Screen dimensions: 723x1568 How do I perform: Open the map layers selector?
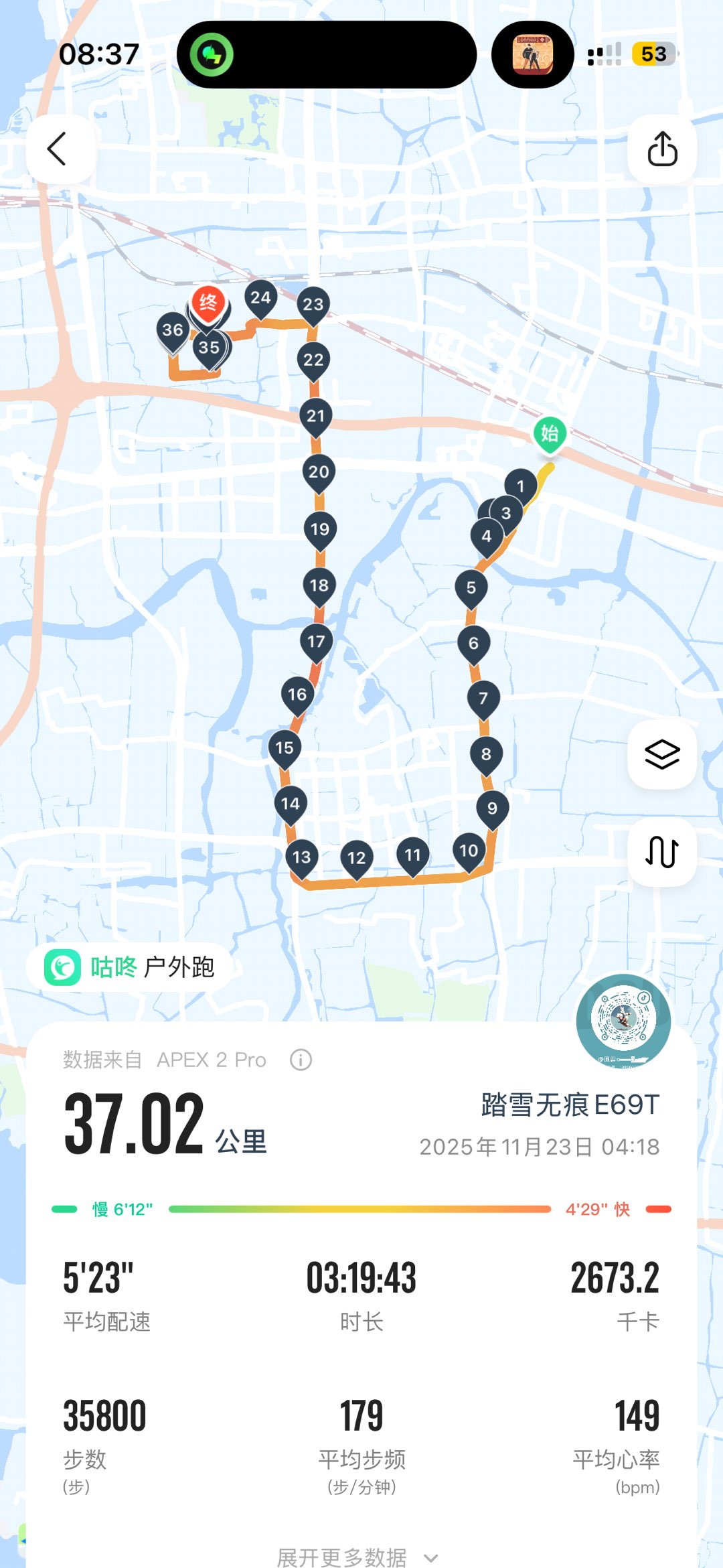click(662, 754)
